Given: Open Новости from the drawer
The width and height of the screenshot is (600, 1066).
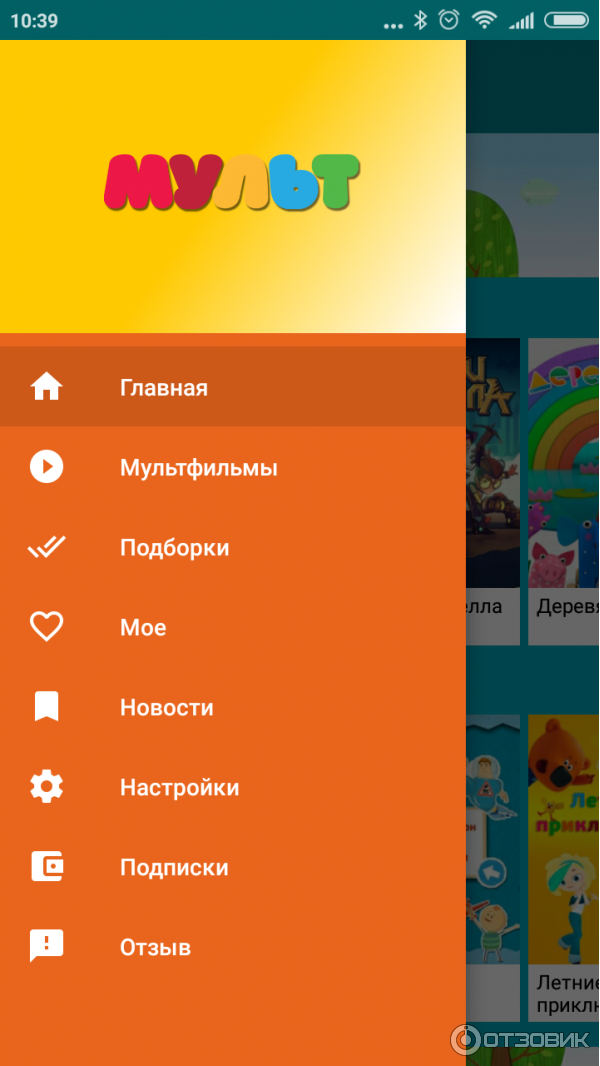Looking at the screenshot, I should pyautogui.click(x=166, y=707).
